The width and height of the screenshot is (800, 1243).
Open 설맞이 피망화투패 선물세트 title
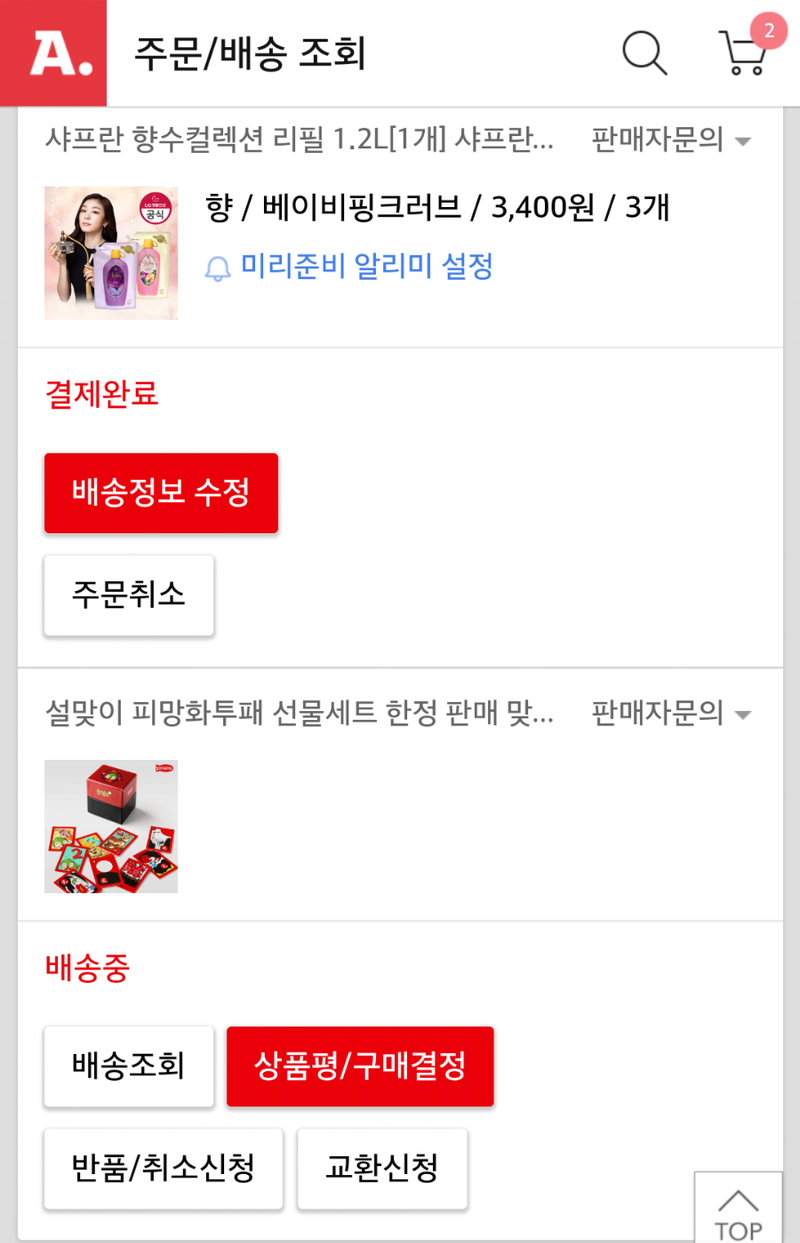click(300, 713)
